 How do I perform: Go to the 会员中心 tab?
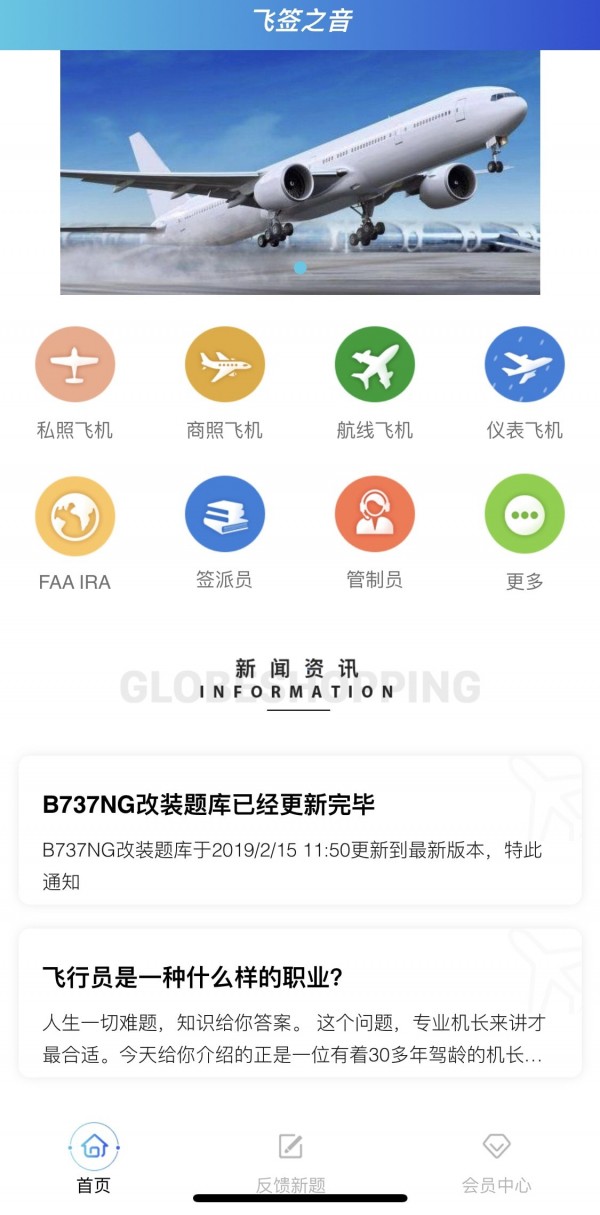[497, 1158]
